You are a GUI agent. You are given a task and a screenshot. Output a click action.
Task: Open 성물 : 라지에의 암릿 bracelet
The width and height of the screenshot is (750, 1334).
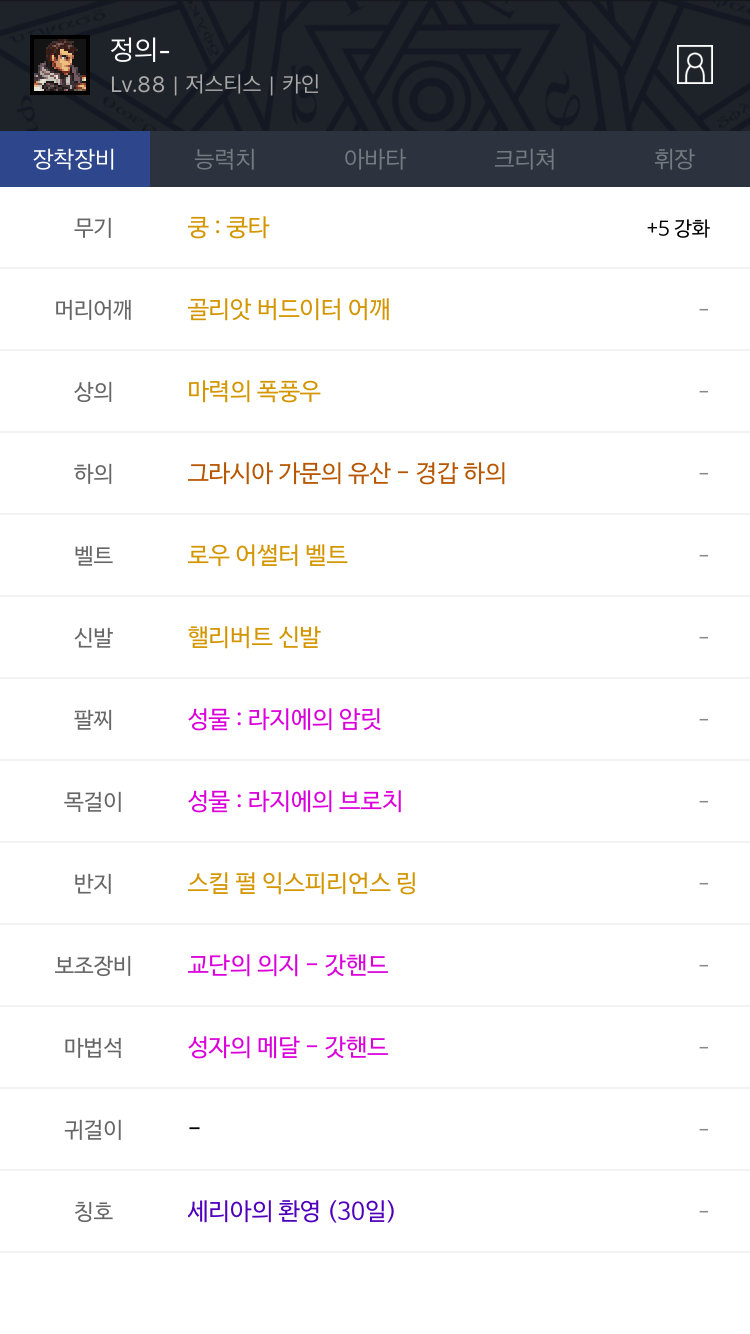coord(375,719)
